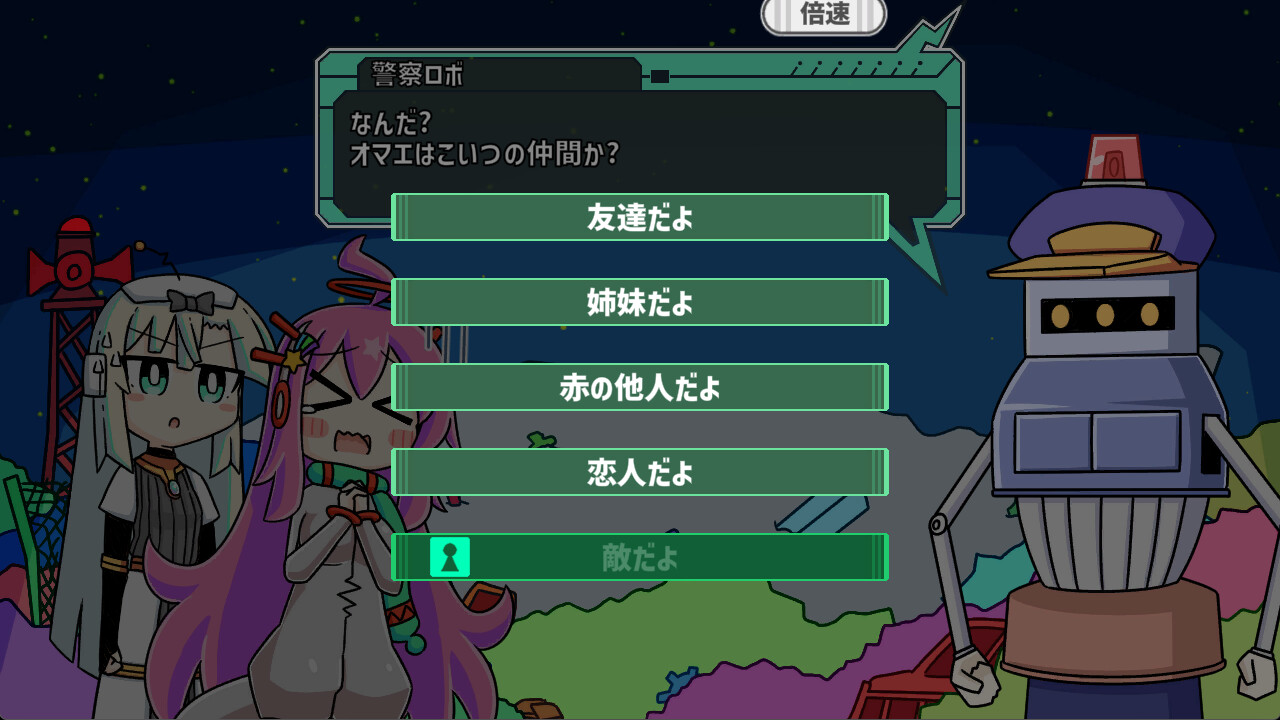Pick the 赤の他人だよ response
Screen dimensions: 1280x720
pos(640,387)
